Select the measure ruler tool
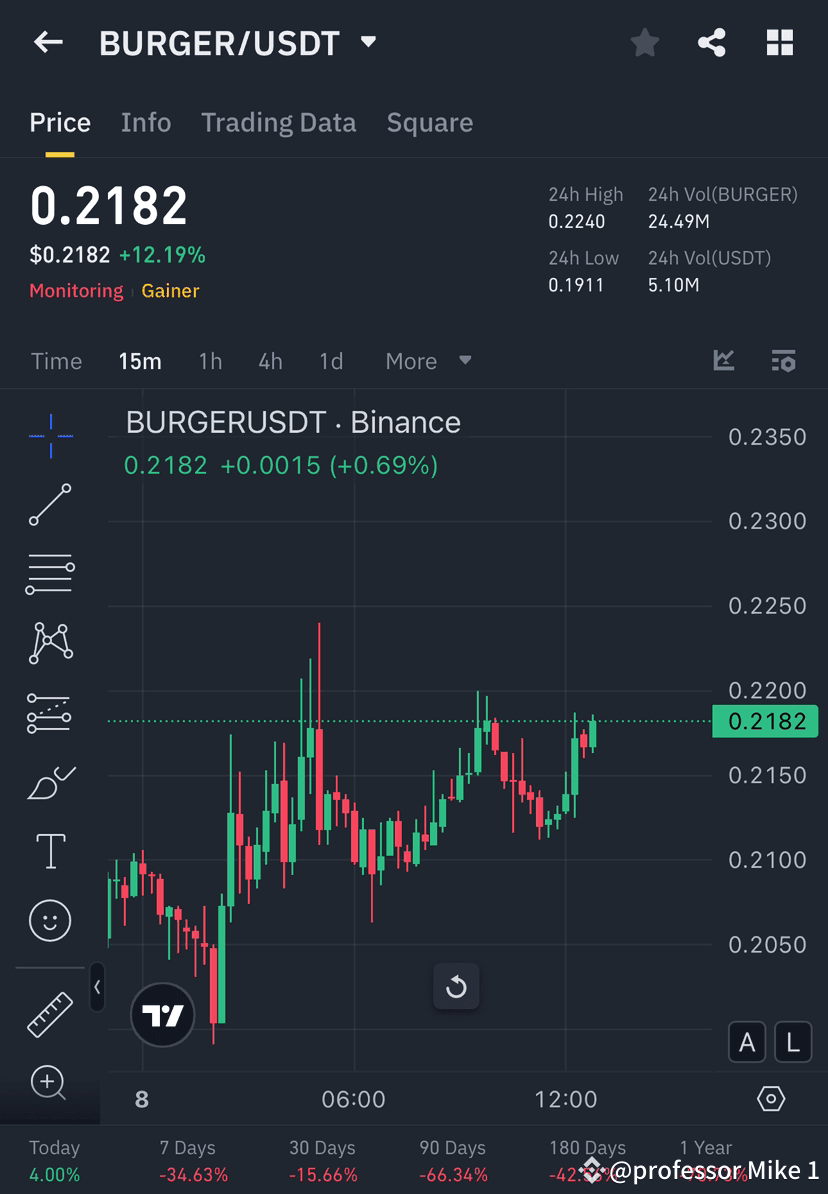The width and height of the screenshot is (828, 1194). tap(50, 1013)
